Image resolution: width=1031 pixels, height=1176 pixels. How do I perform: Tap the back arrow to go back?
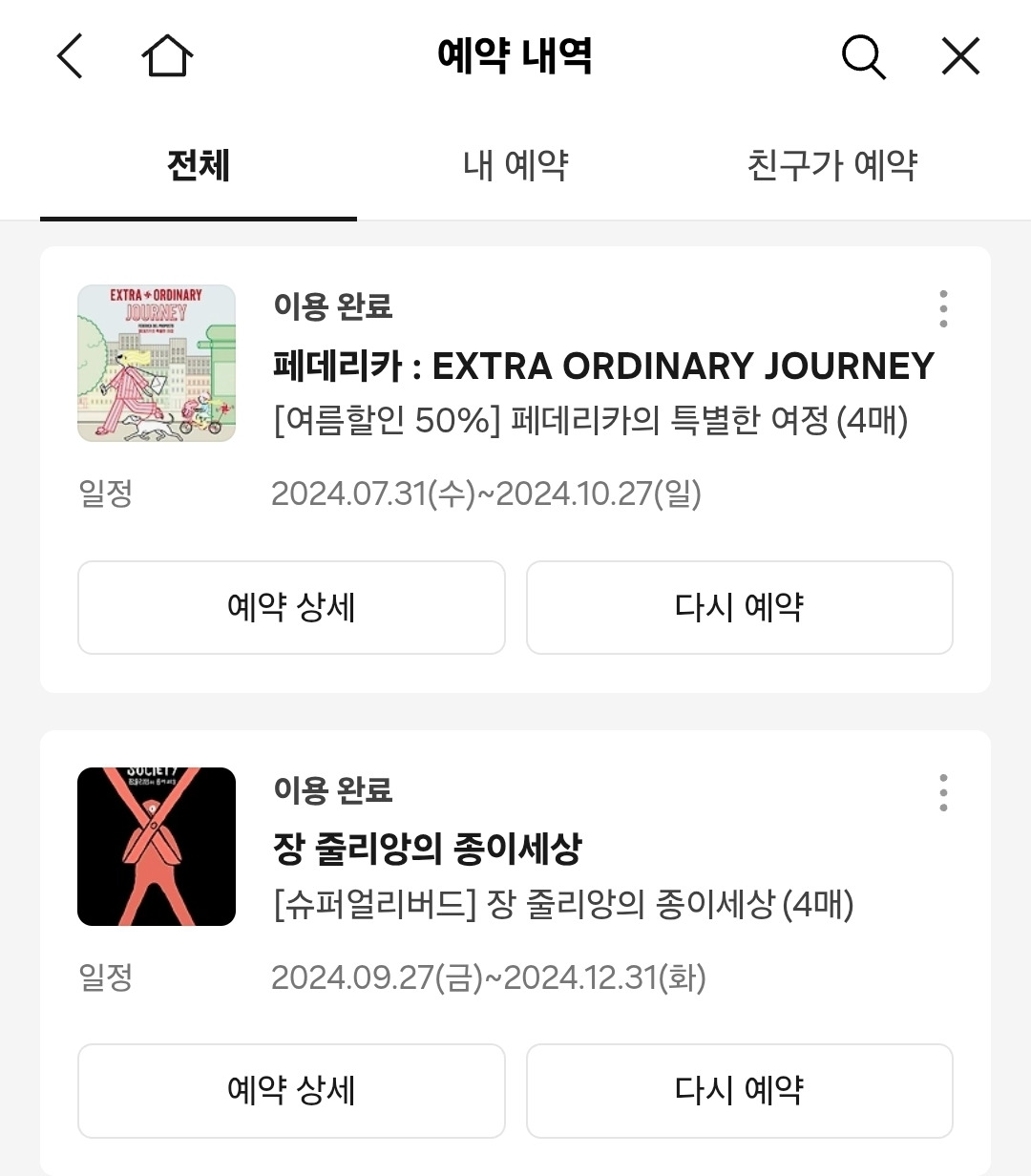68,56
